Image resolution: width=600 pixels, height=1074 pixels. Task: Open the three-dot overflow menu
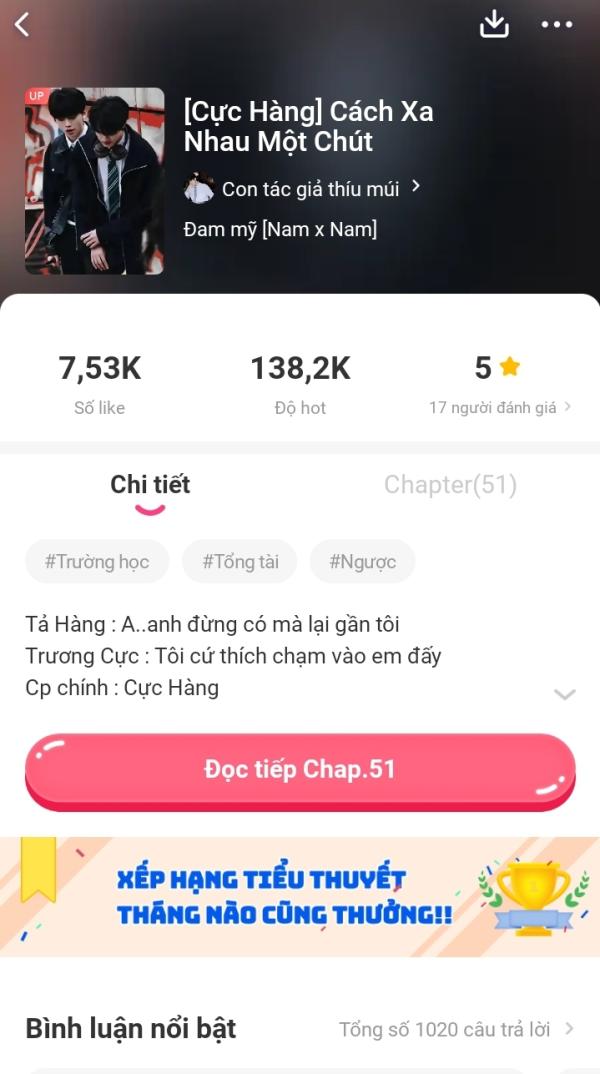click(x=557, y=25)
